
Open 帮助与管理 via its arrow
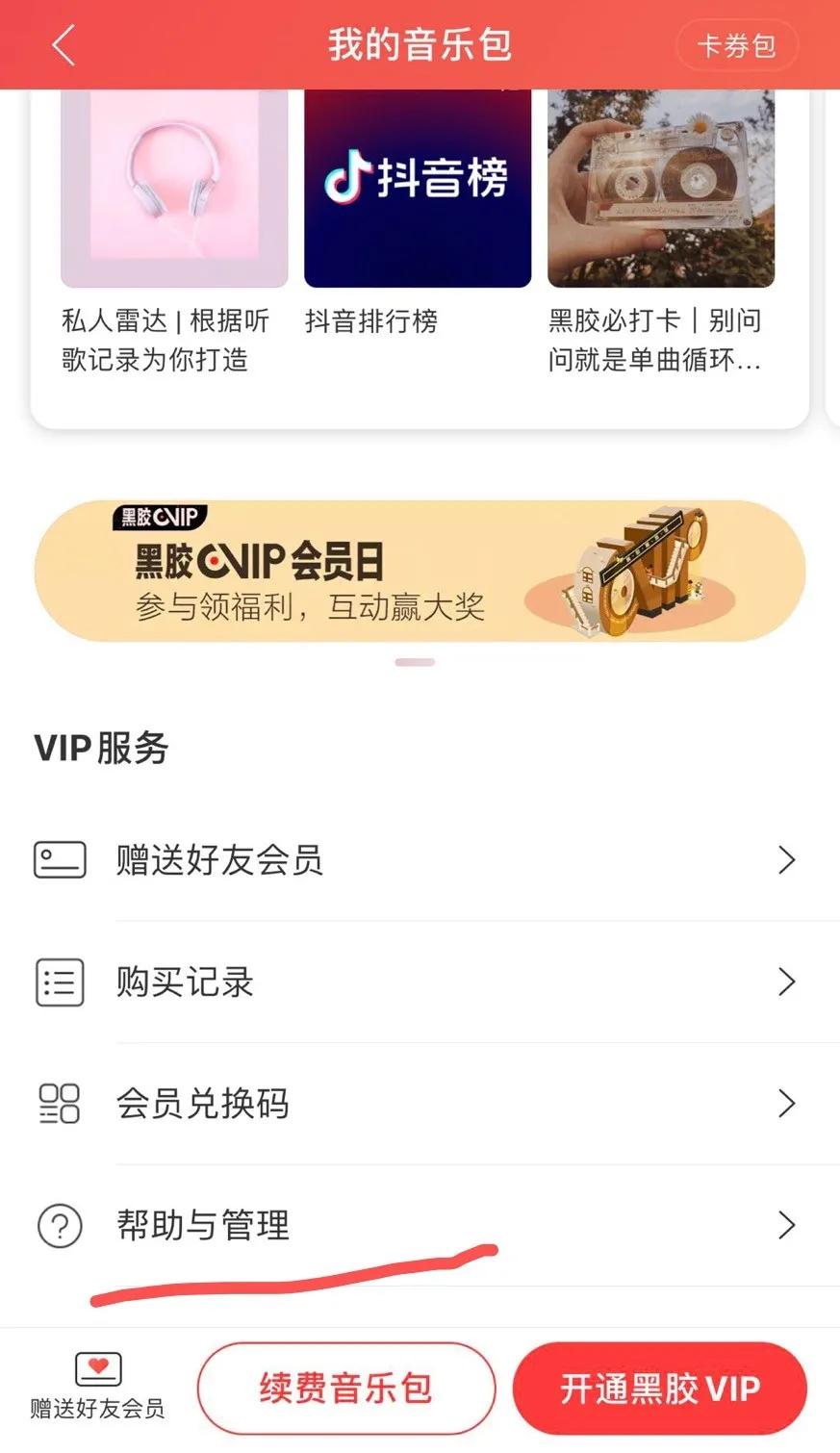(x=787, y=1226)
